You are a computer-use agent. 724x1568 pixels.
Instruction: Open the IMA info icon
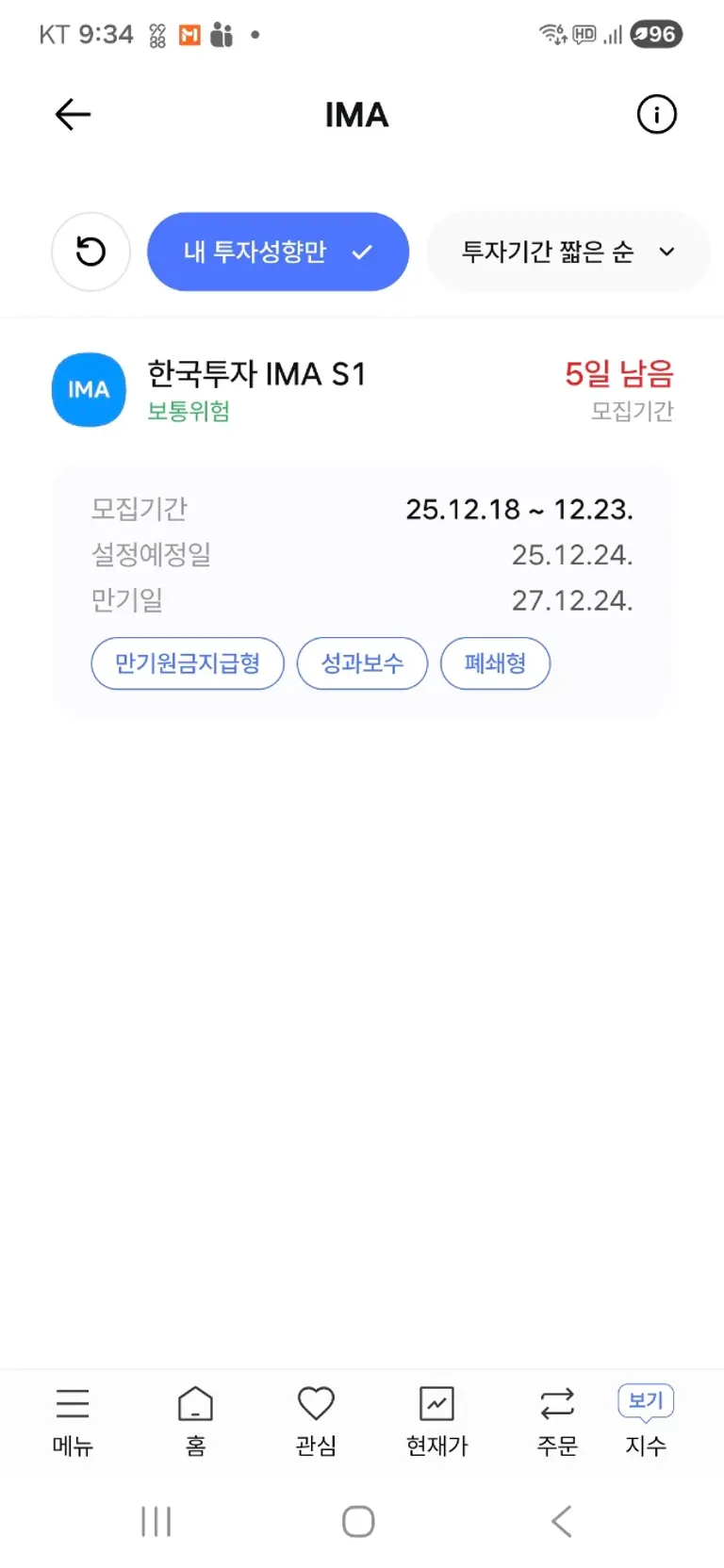pyautogui.click(x=657, y=114)
